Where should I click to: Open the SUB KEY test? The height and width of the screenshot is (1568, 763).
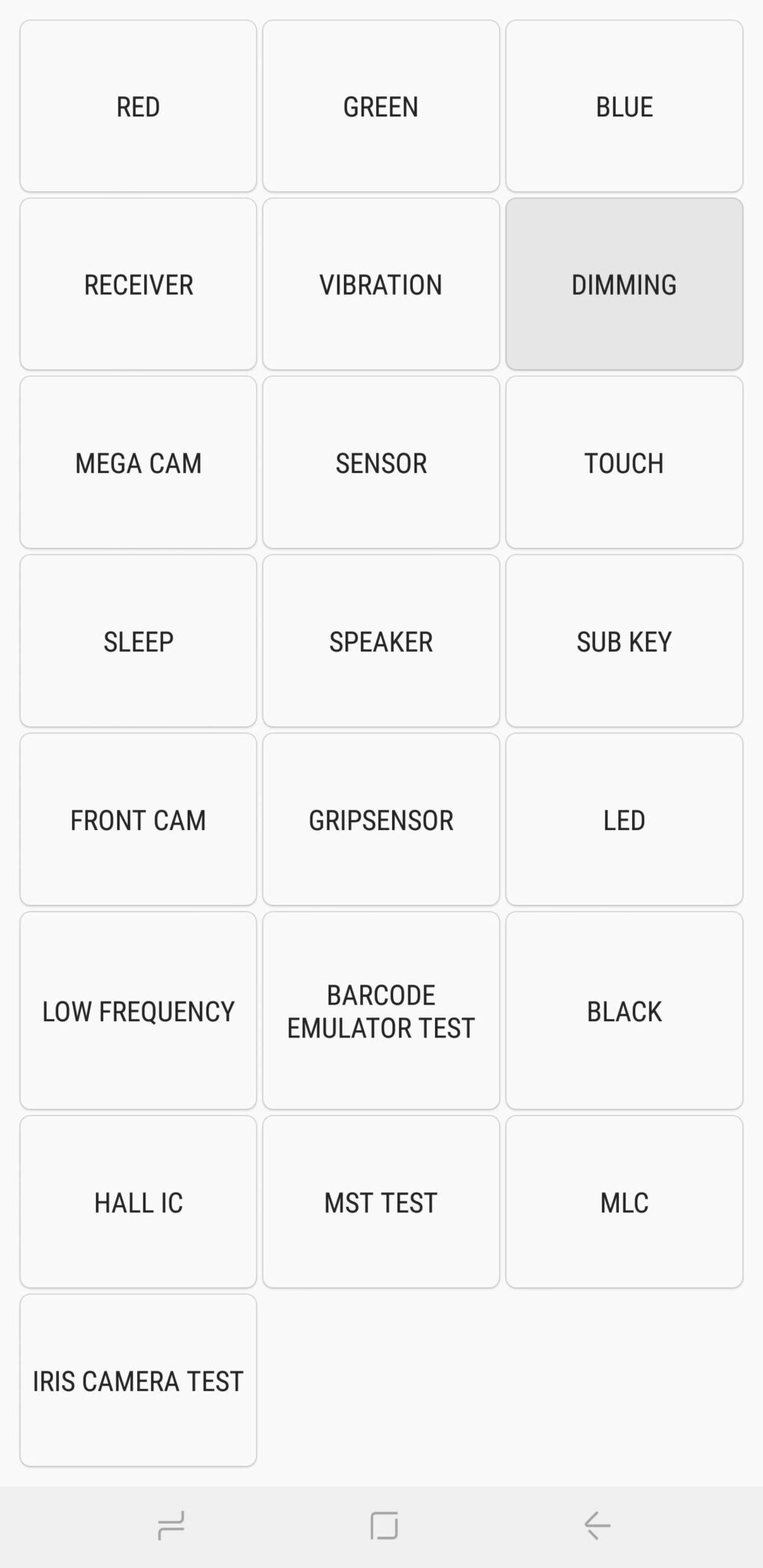[624, 642]
